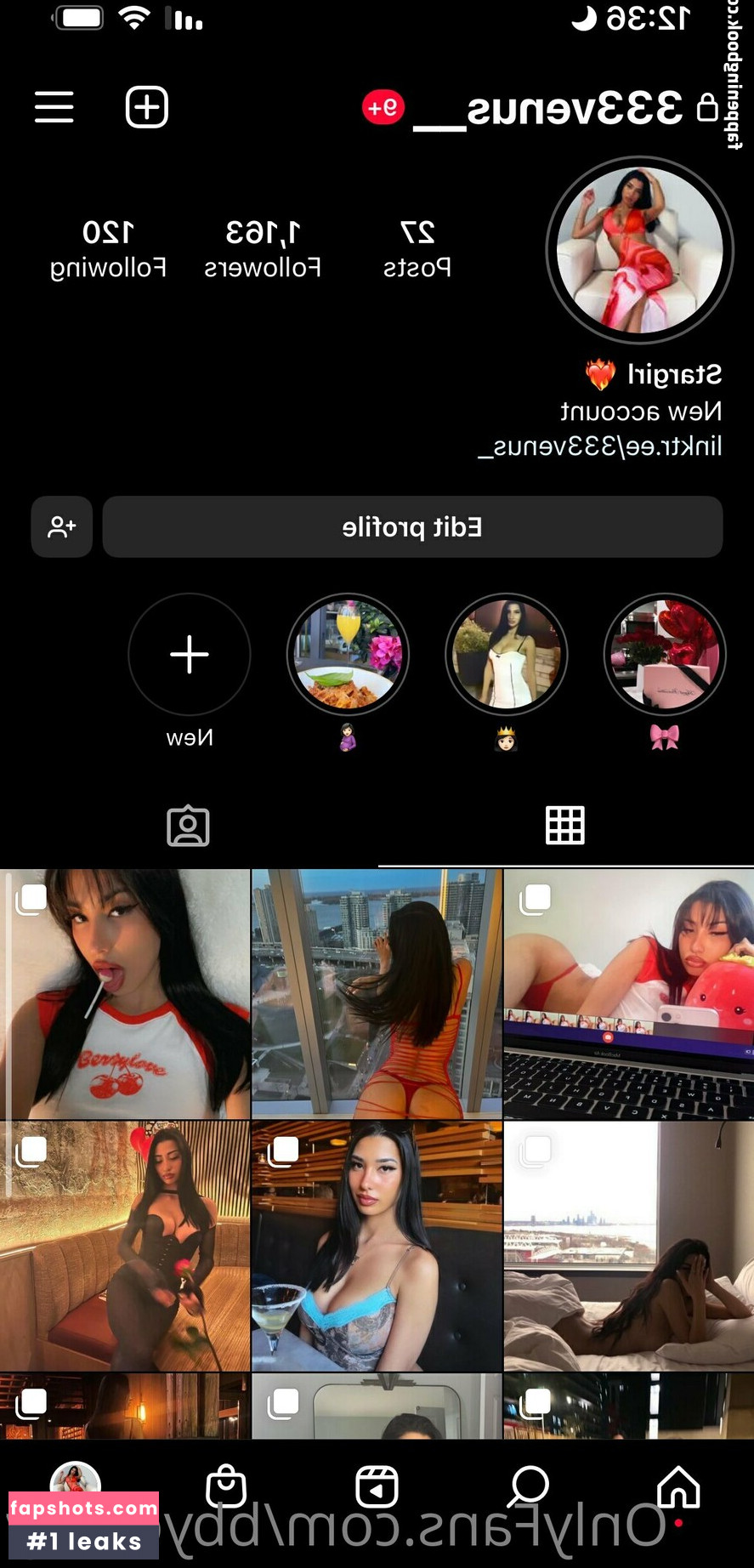Screen dimensions: 754x1568
Task: Select the posts grid tab
Action: (x=565, y=824)
